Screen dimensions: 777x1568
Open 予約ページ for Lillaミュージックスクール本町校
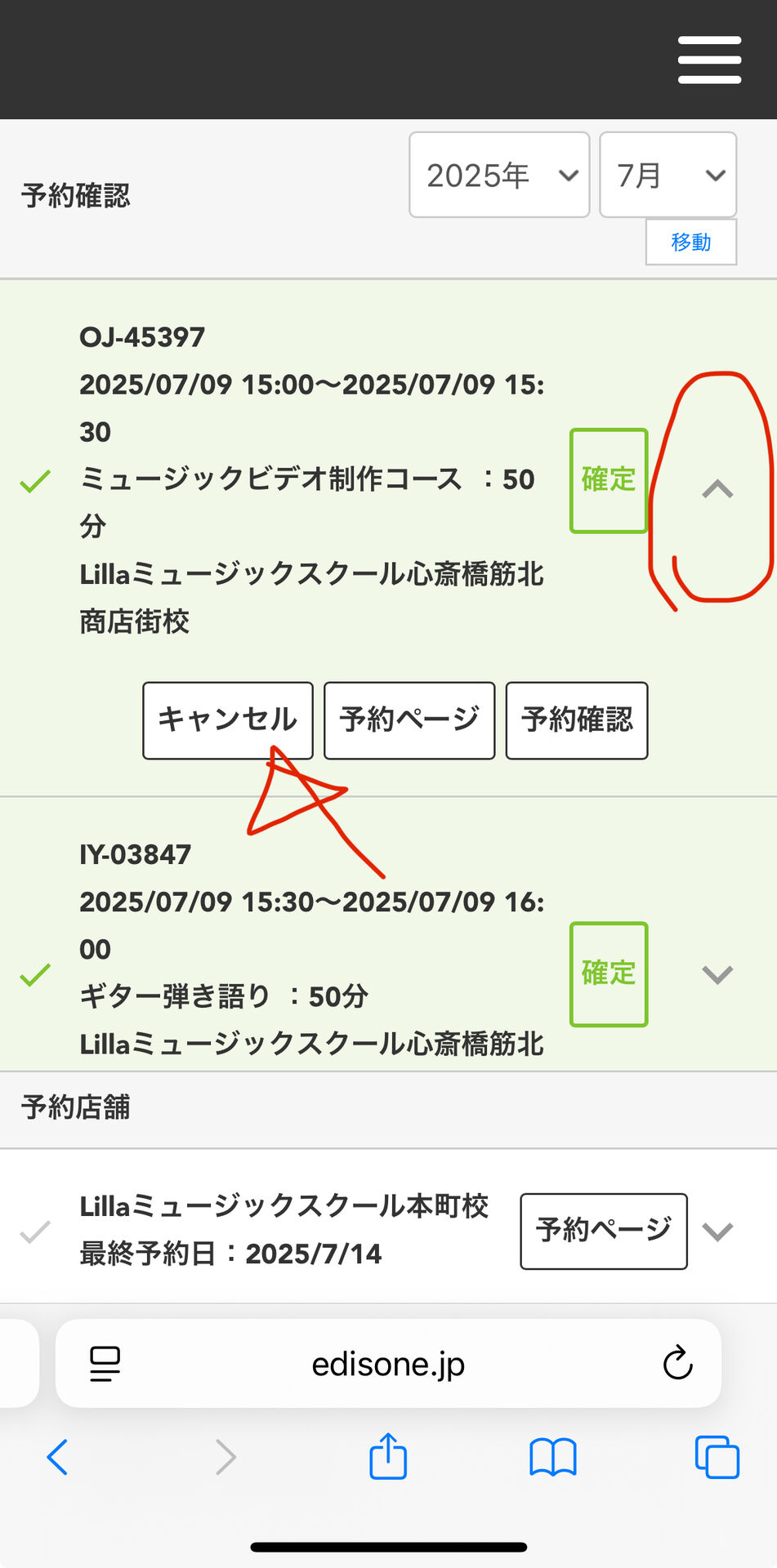click(x=604, y=1231)
